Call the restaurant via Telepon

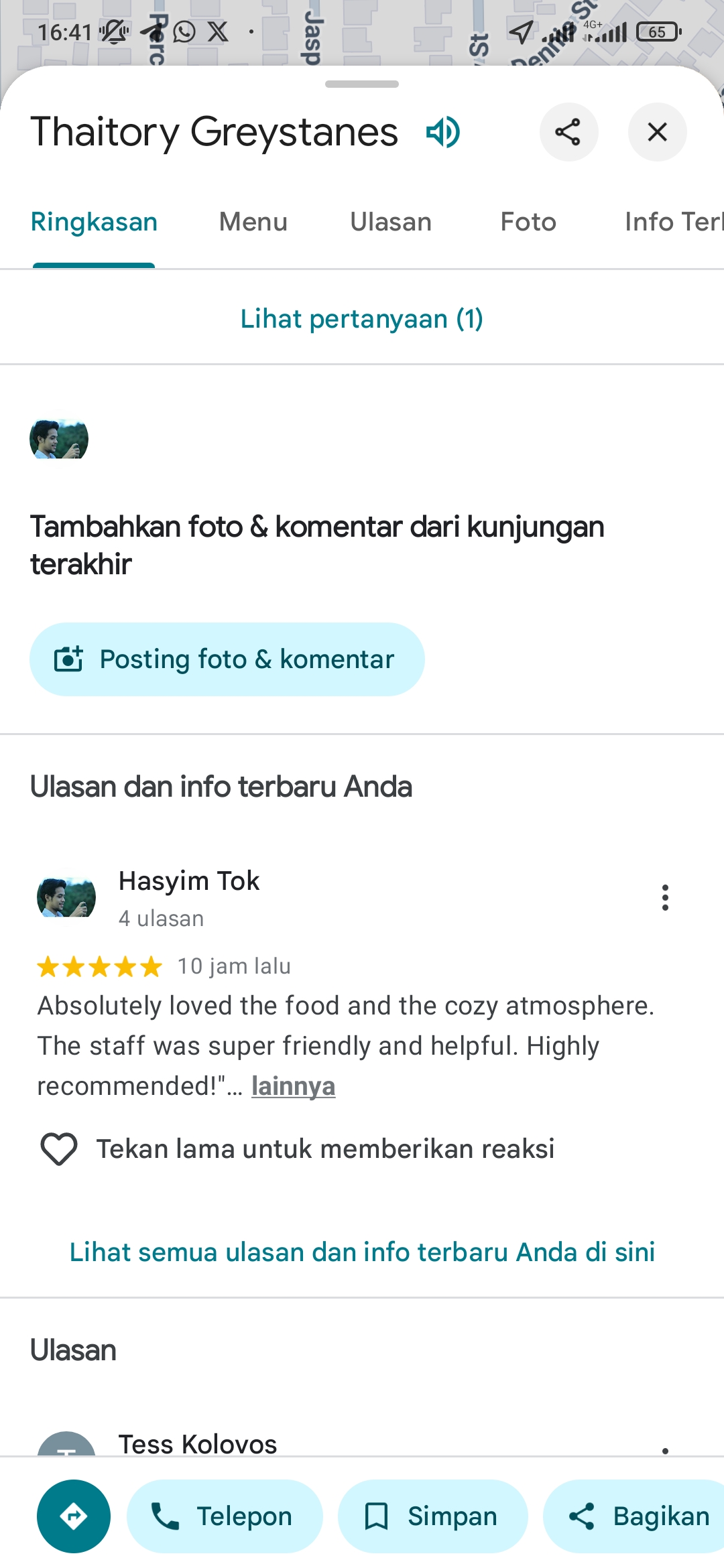pyautogui.click(x=225, y=1516)
